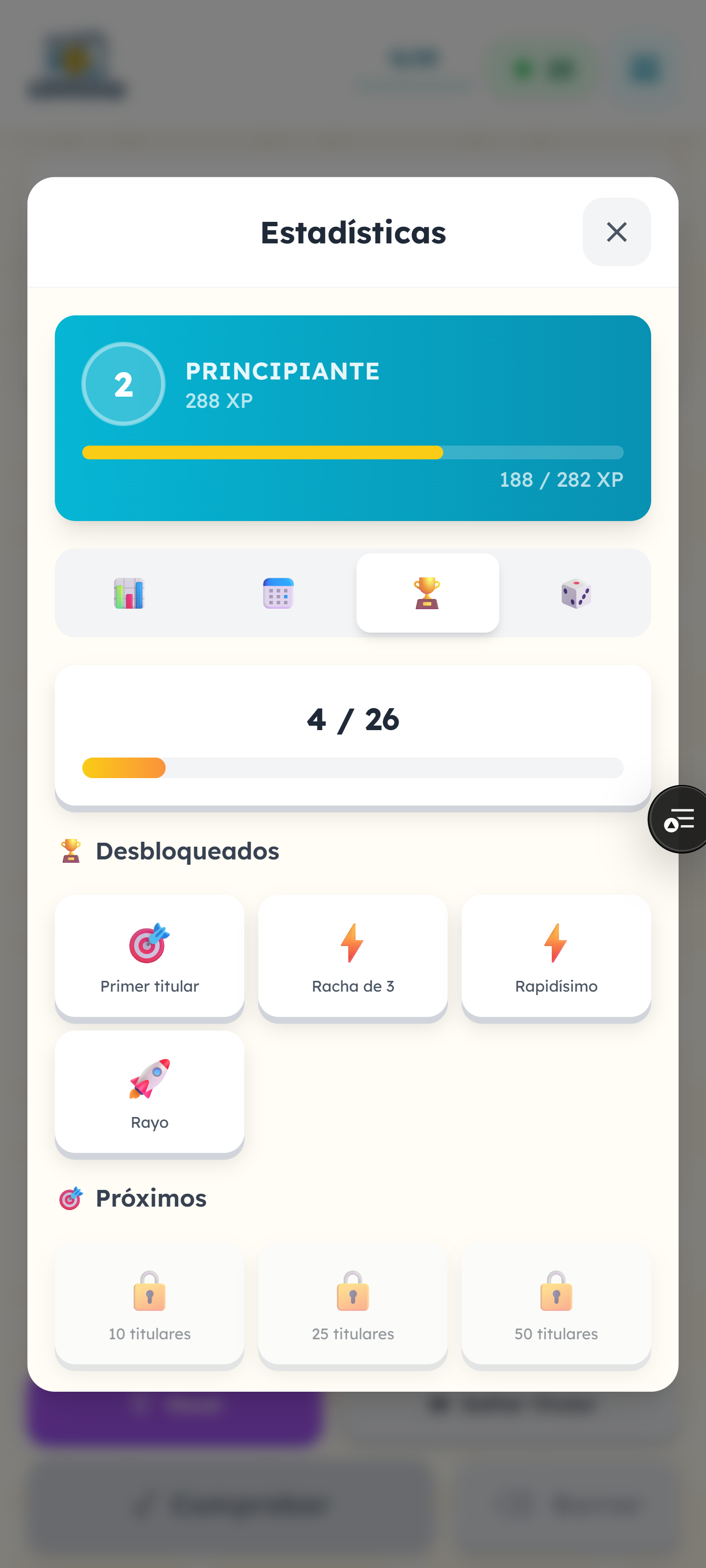Switch to the calendar tab

[x=278, y=593]
